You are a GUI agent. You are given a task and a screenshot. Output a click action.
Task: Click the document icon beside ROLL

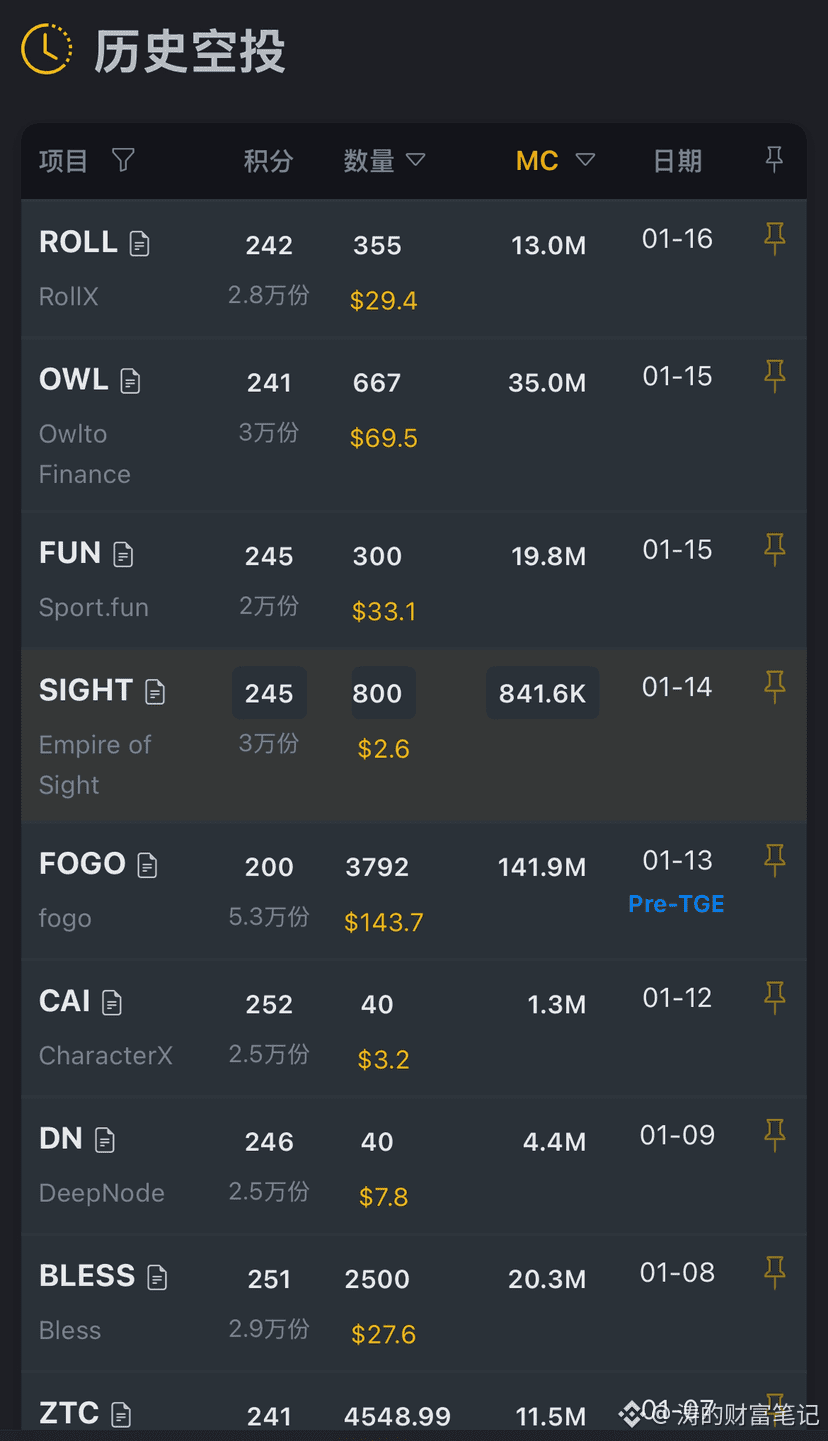[139, 243]
